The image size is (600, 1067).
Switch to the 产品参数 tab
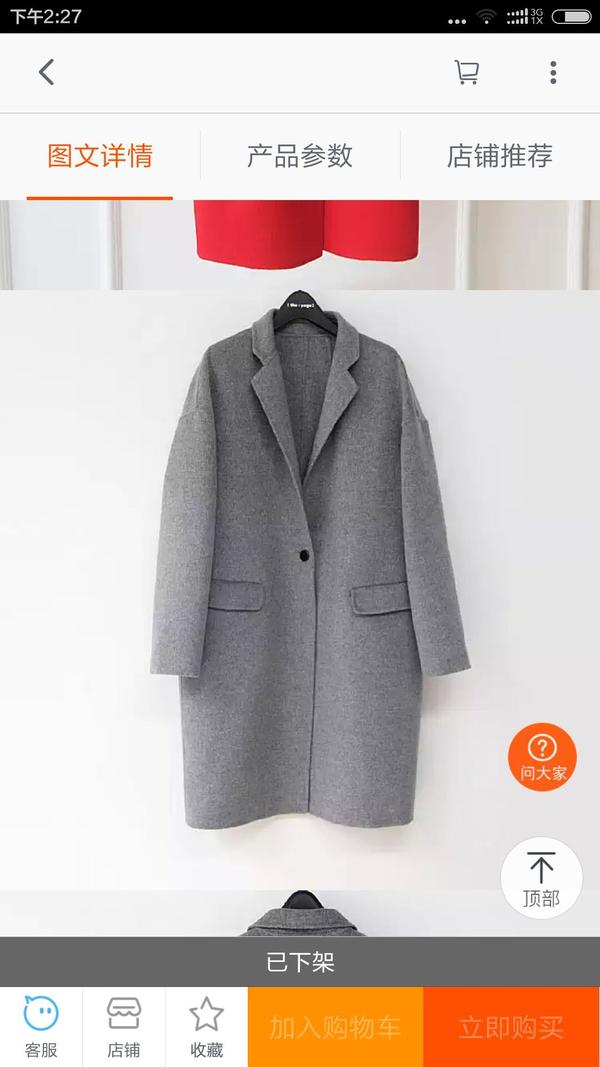[x=300, y=156]
